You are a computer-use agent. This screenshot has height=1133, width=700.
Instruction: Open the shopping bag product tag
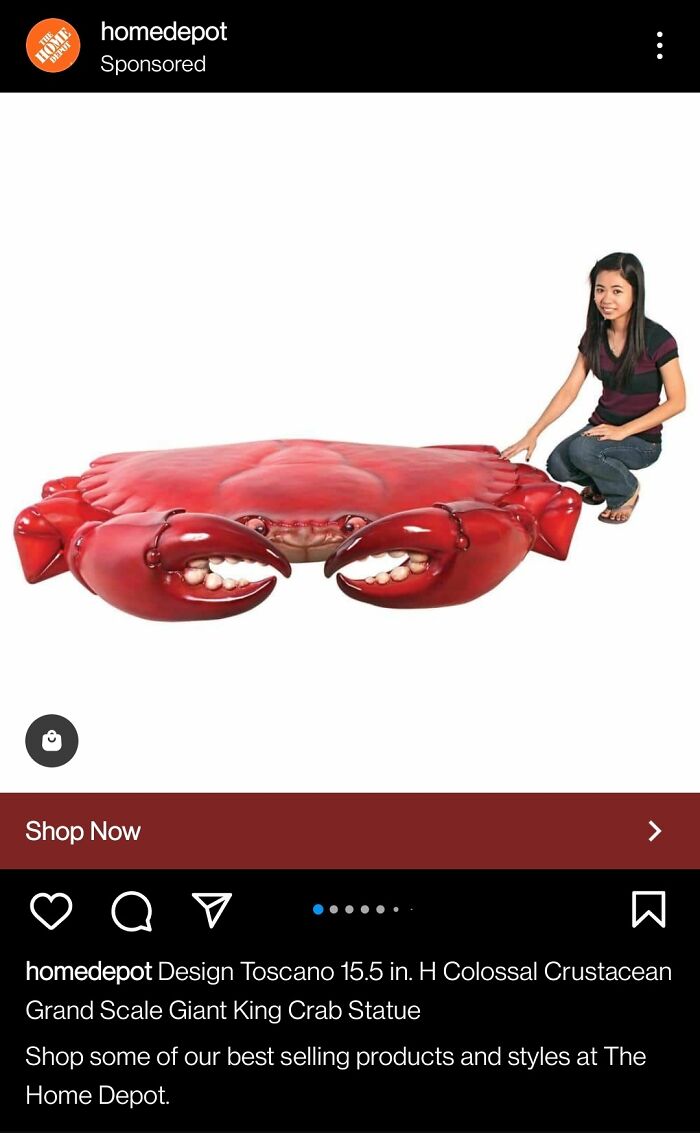(52, 741)
